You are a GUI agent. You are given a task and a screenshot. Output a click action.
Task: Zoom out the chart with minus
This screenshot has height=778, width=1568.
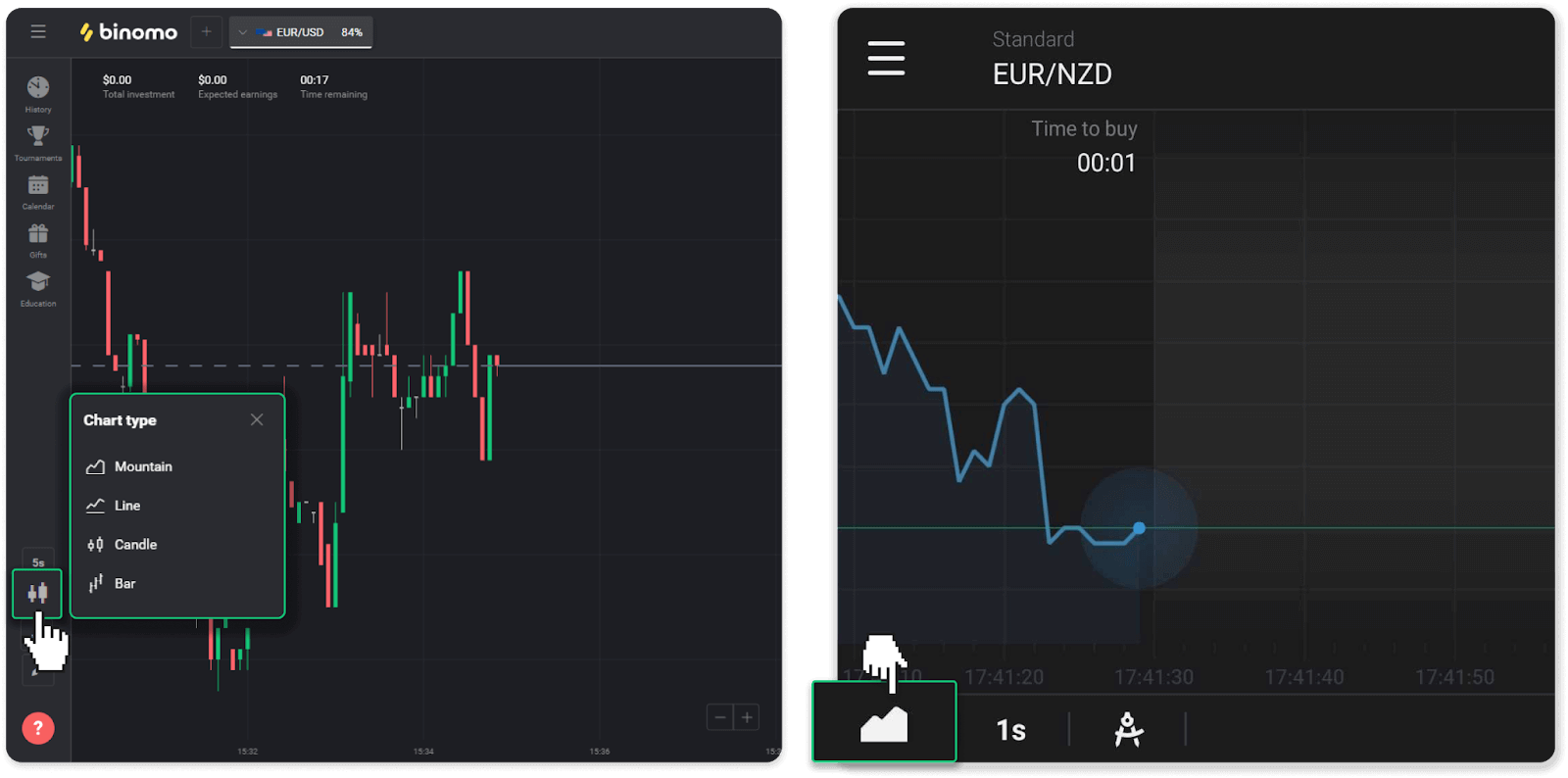coord(720,717)
